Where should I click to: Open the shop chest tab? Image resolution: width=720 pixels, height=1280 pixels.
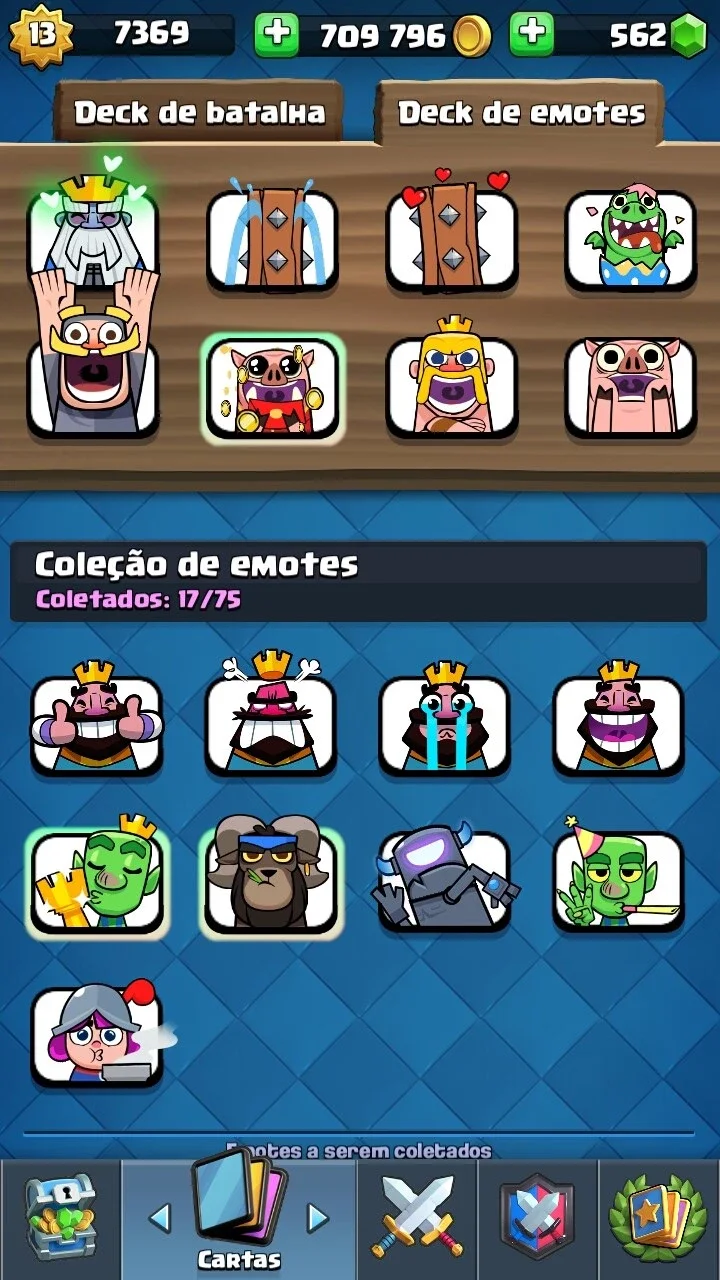pos(60,1219)
